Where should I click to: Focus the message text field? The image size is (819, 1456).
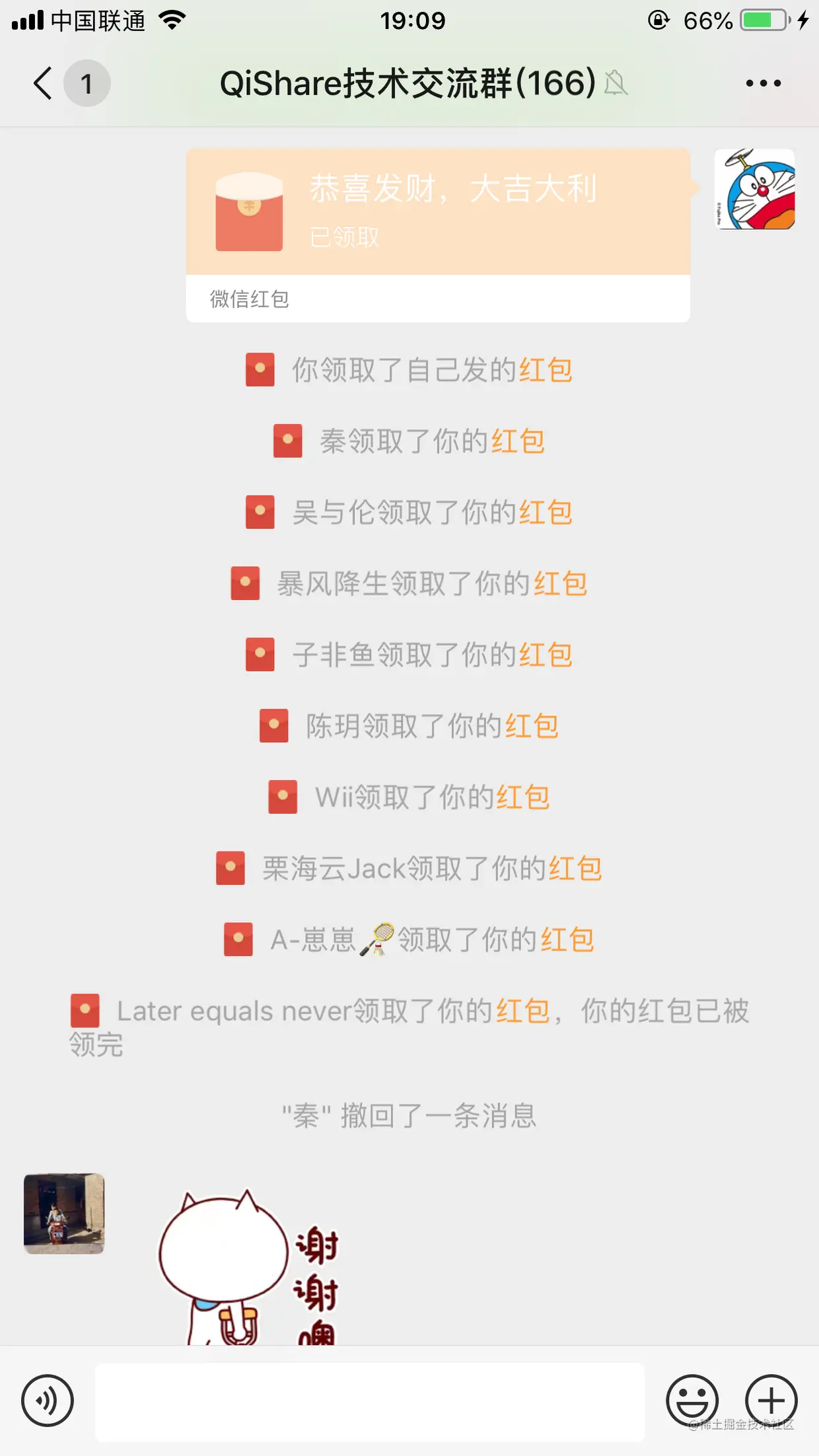(370, 1402)
